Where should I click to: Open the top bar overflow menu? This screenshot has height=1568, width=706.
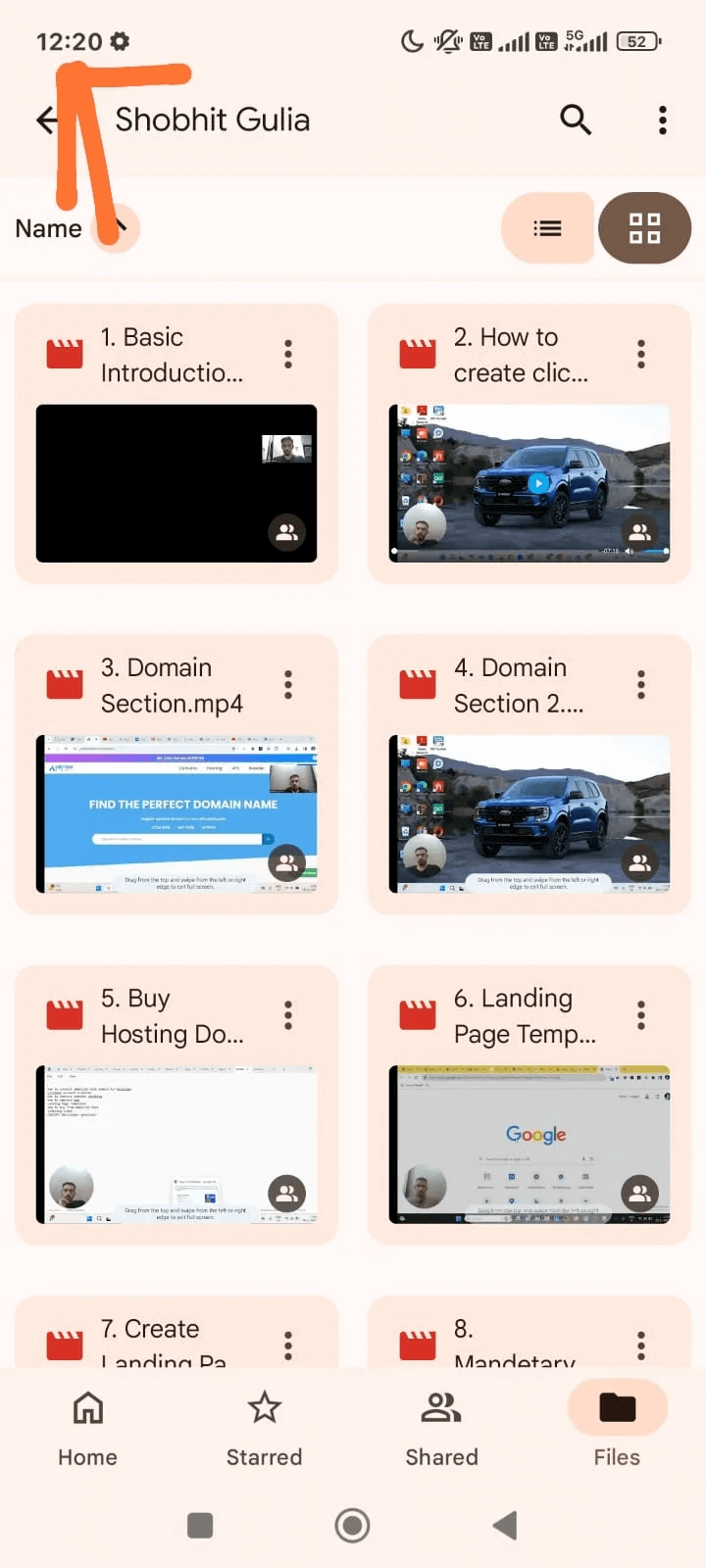(663, 120)
